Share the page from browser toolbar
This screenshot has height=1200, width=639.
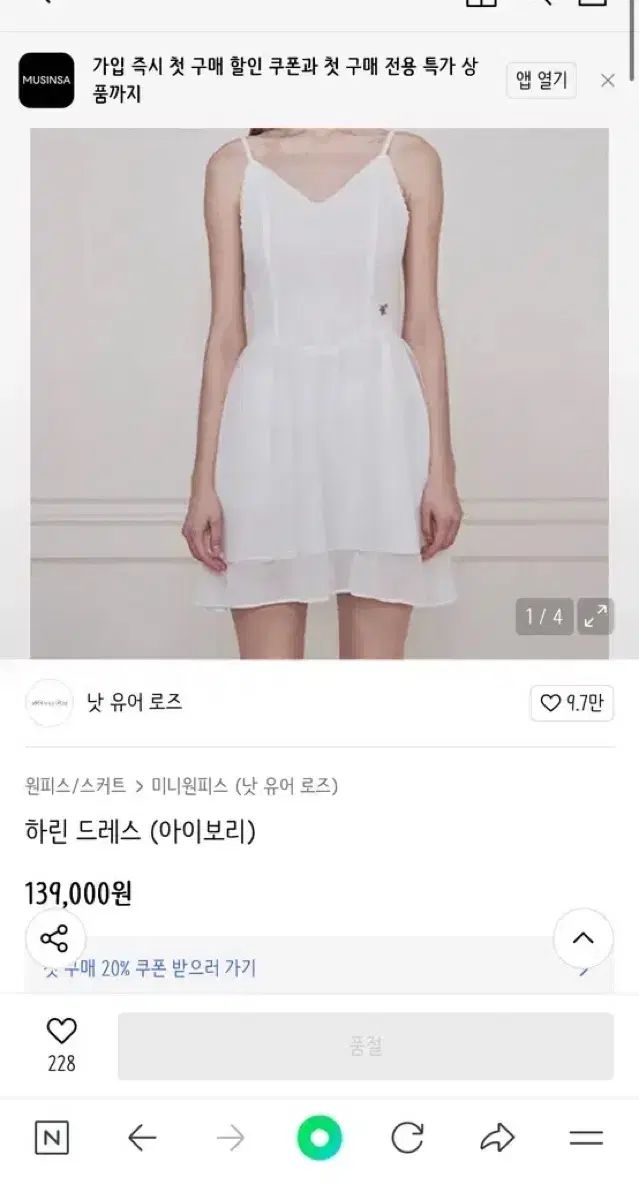(497, 1138)
